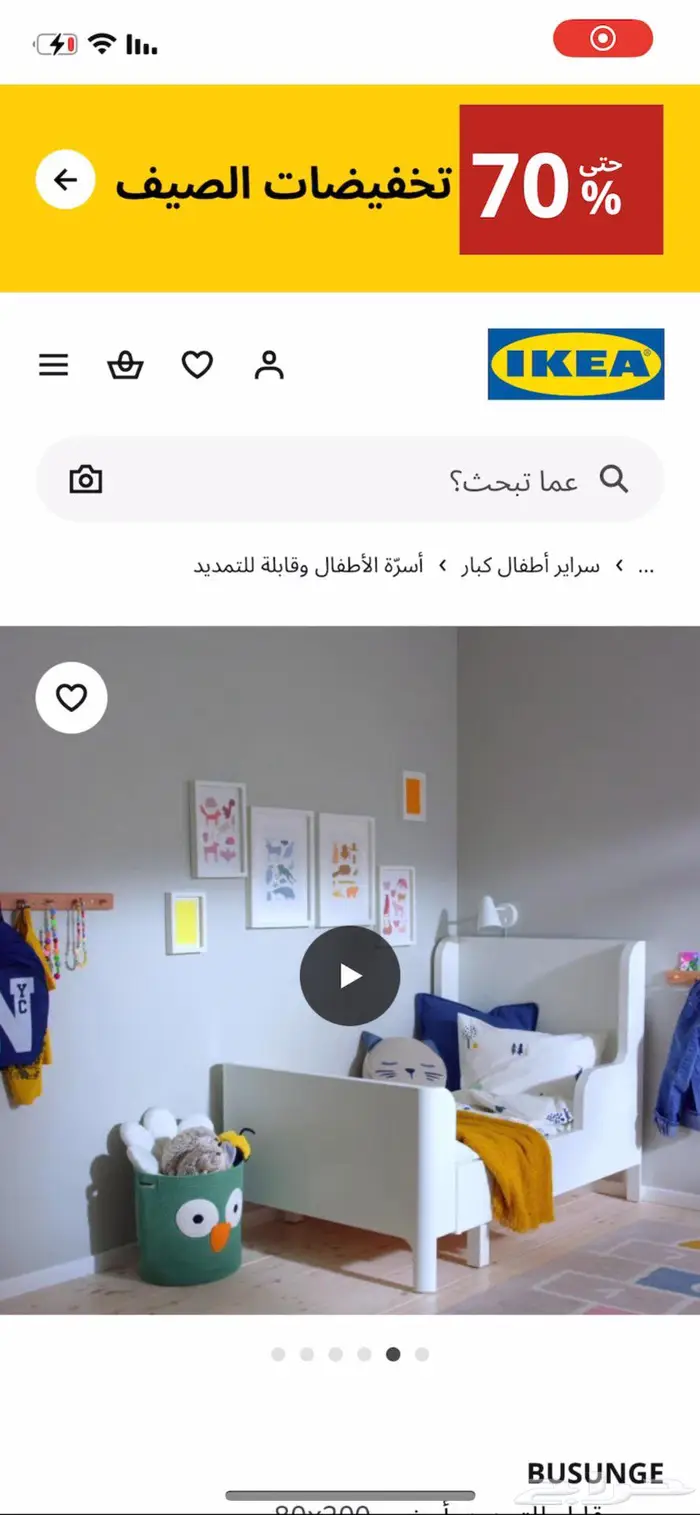Tap the arrow on the summer sale banner
The height and width of the screenshot is (1515, 700).
tap(65, 180)
